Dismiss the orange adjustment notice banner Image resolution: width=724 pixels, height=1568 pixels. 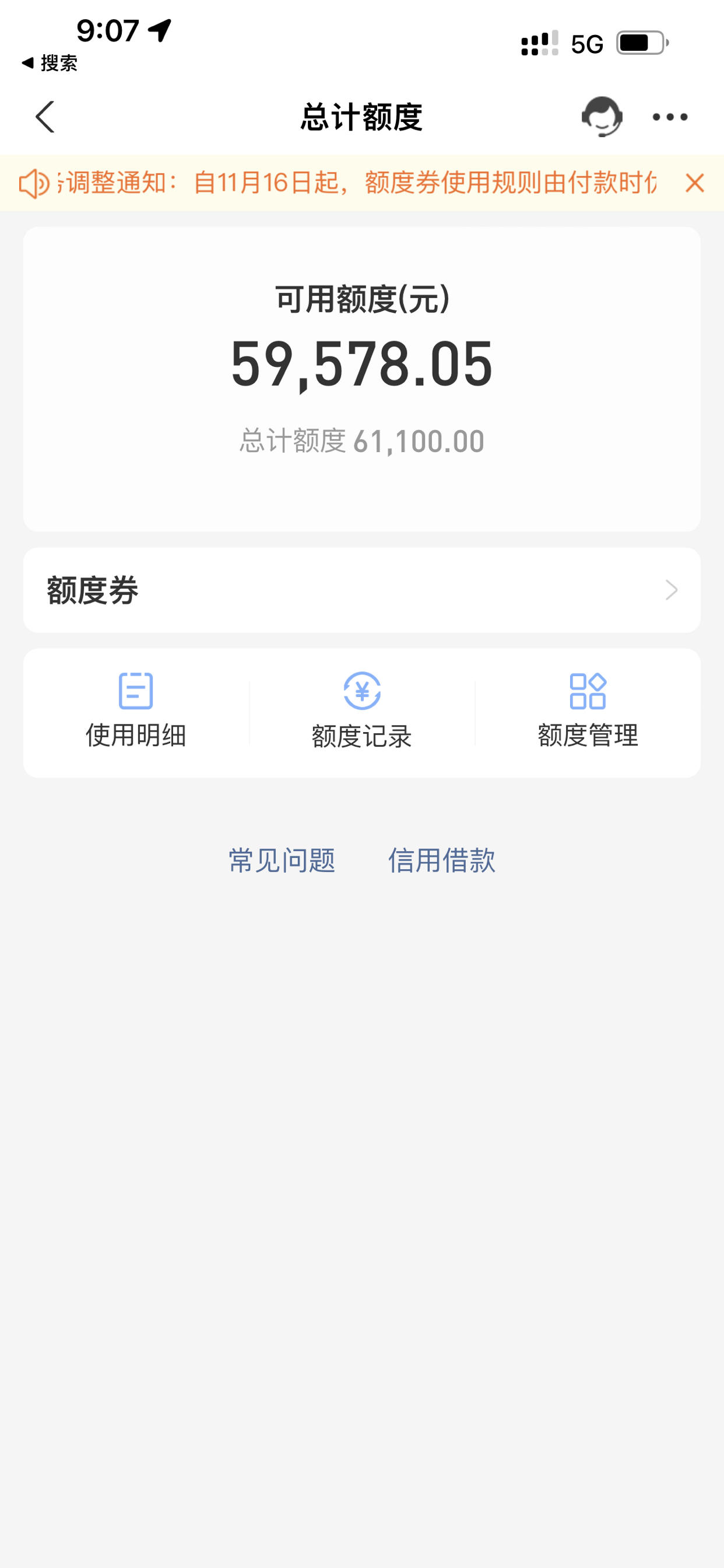click(694, 183)
